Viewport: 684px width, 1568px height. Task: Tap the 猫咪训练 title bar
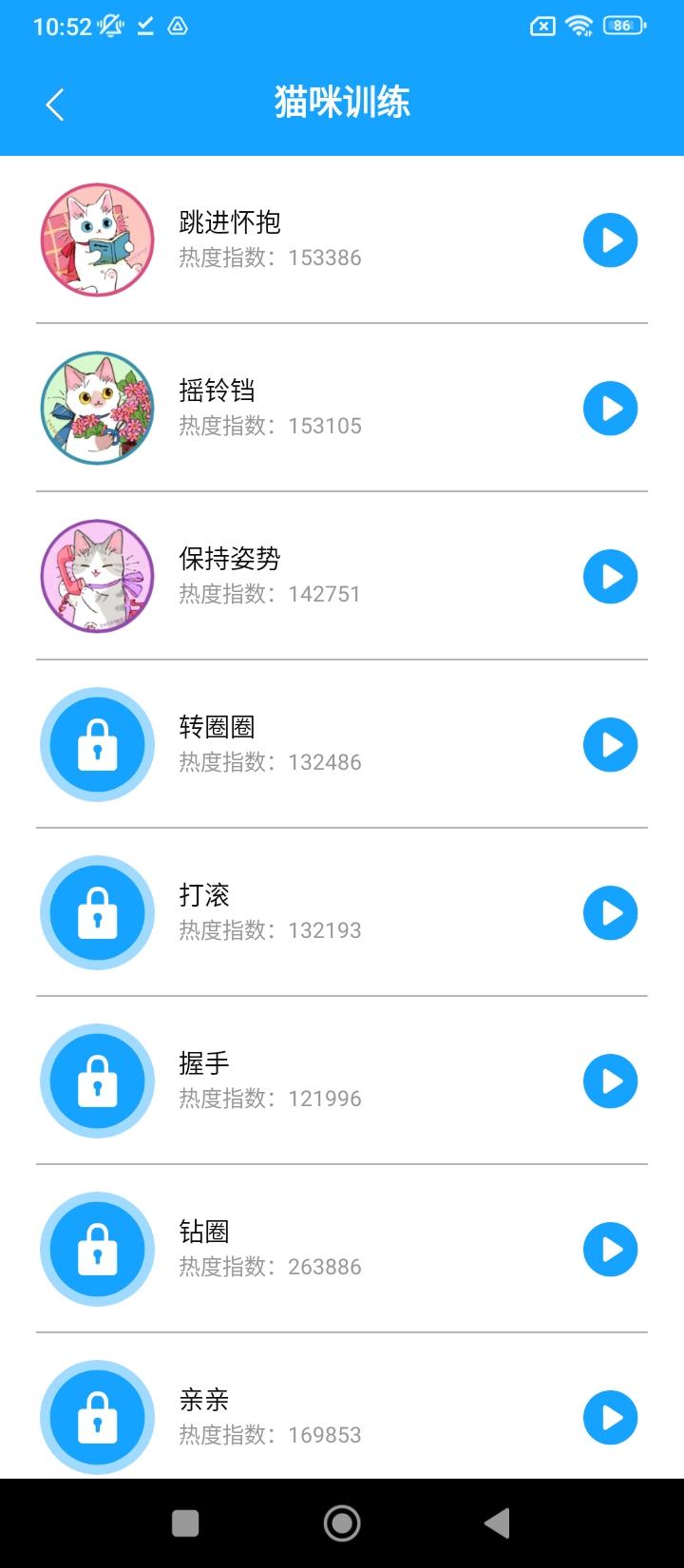click(342, 102)
